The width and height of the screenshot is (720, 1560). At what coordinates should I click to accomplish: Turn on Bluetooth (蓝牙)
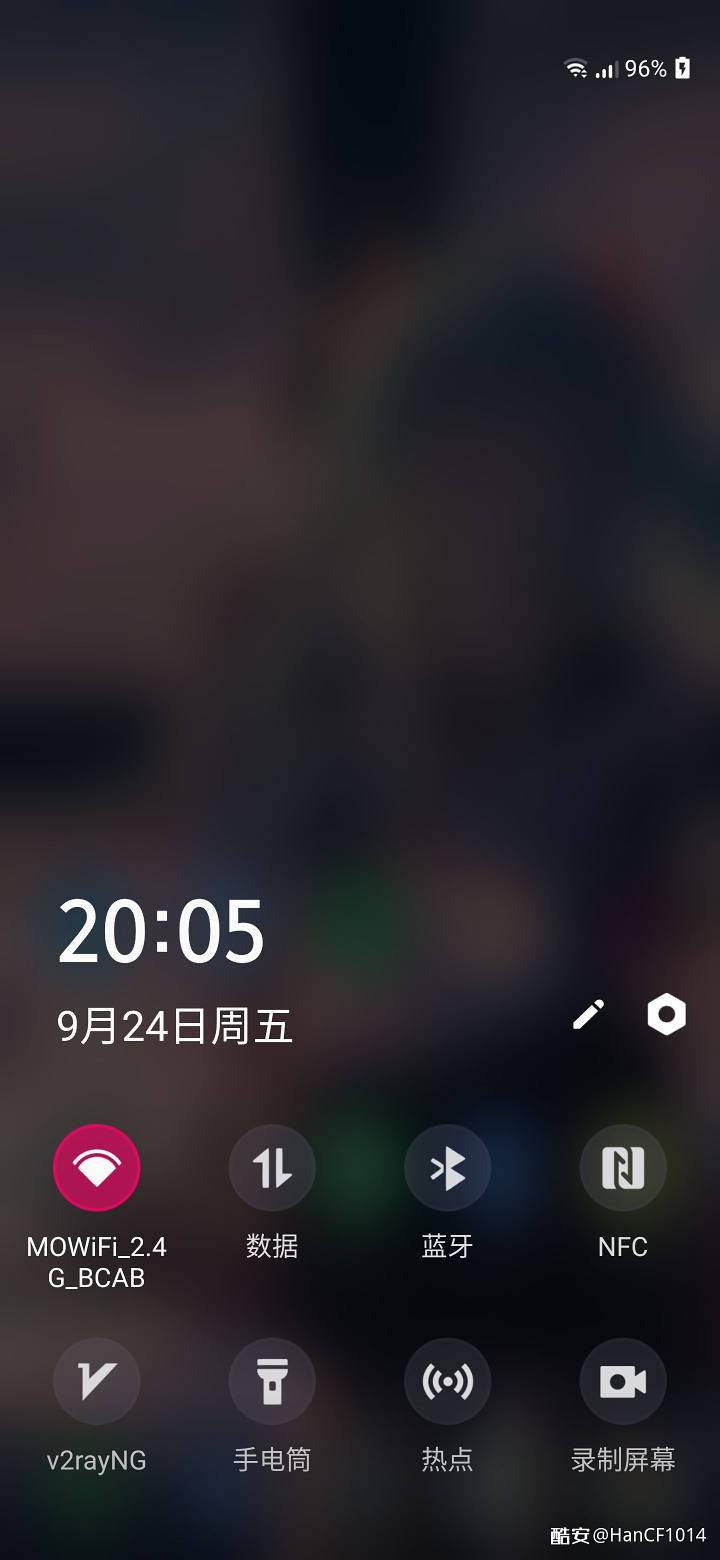tap(447, 1168)
